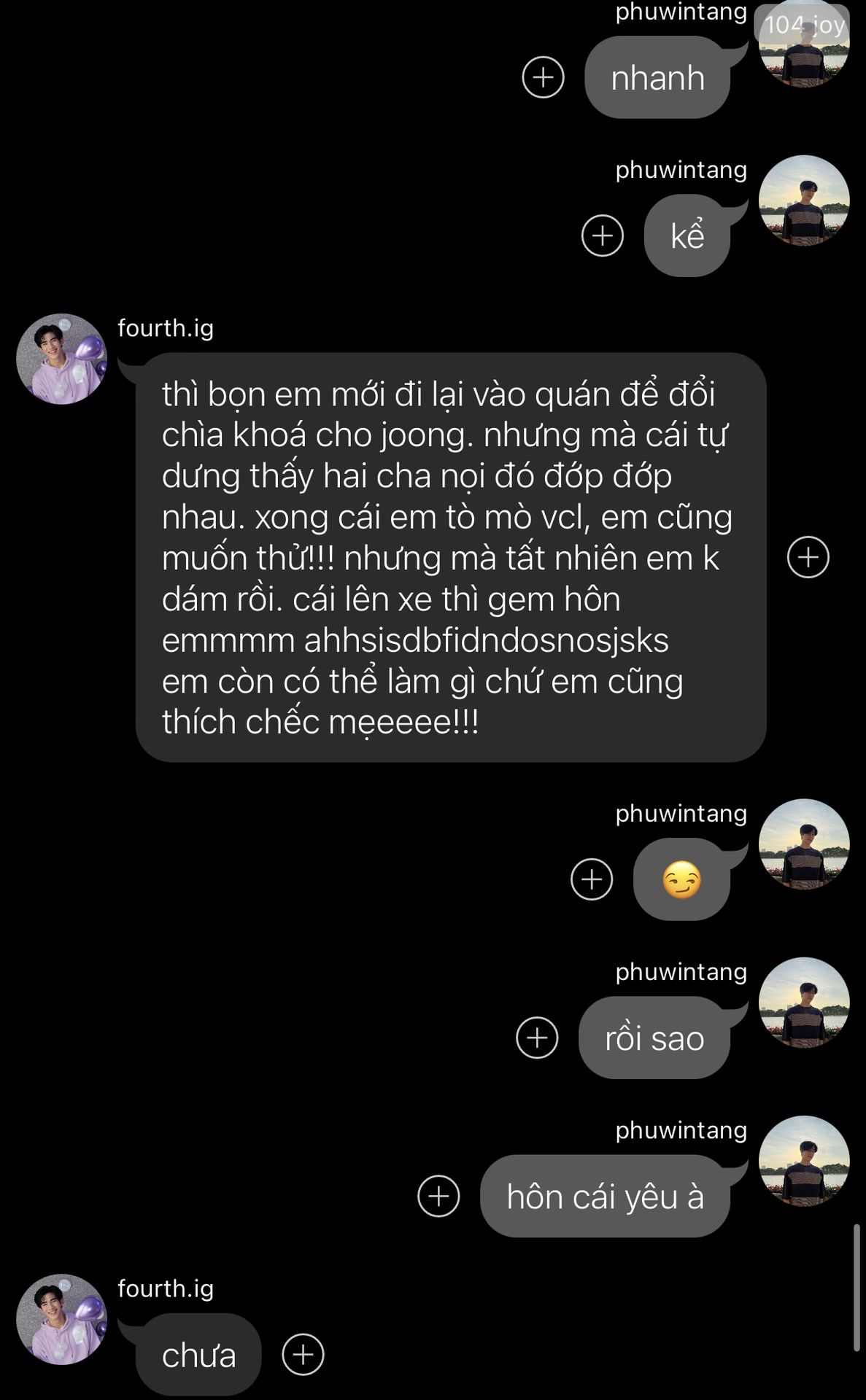Tap the plus icon beside "hôn cái yêu à"

point(438,1196)
